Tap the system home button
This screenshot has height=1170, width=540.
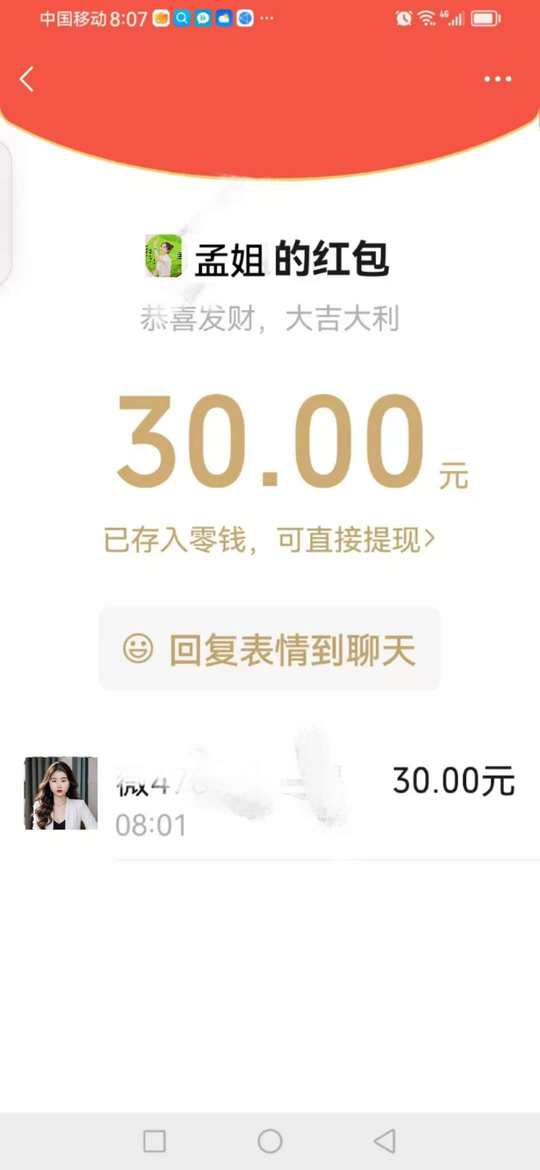(270, 1141)
